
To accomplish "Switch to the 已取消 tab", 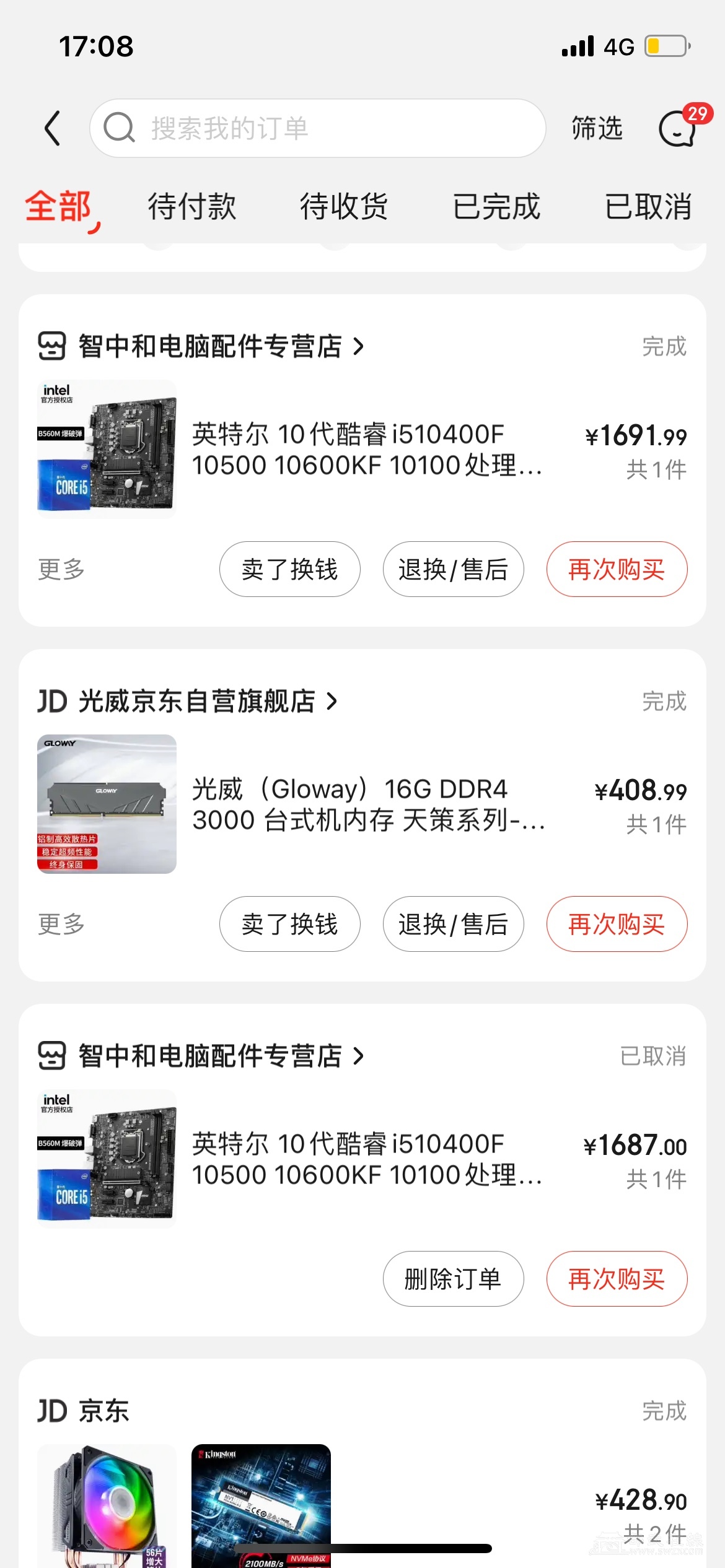I will point(648,206).
